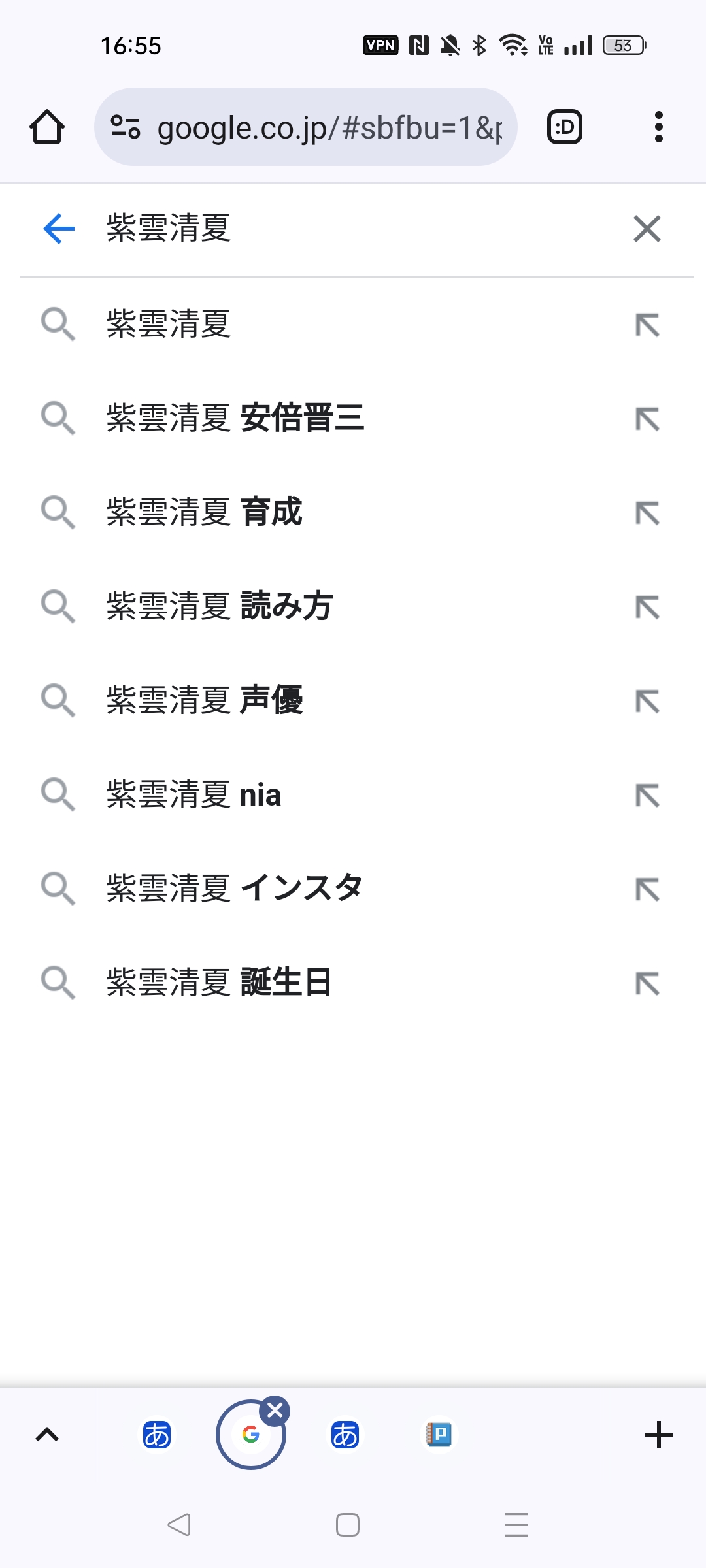Fill search box with 紫雲清夏 インスタ arrow
Screen dimensions: 706x1568
click(647, 889)
